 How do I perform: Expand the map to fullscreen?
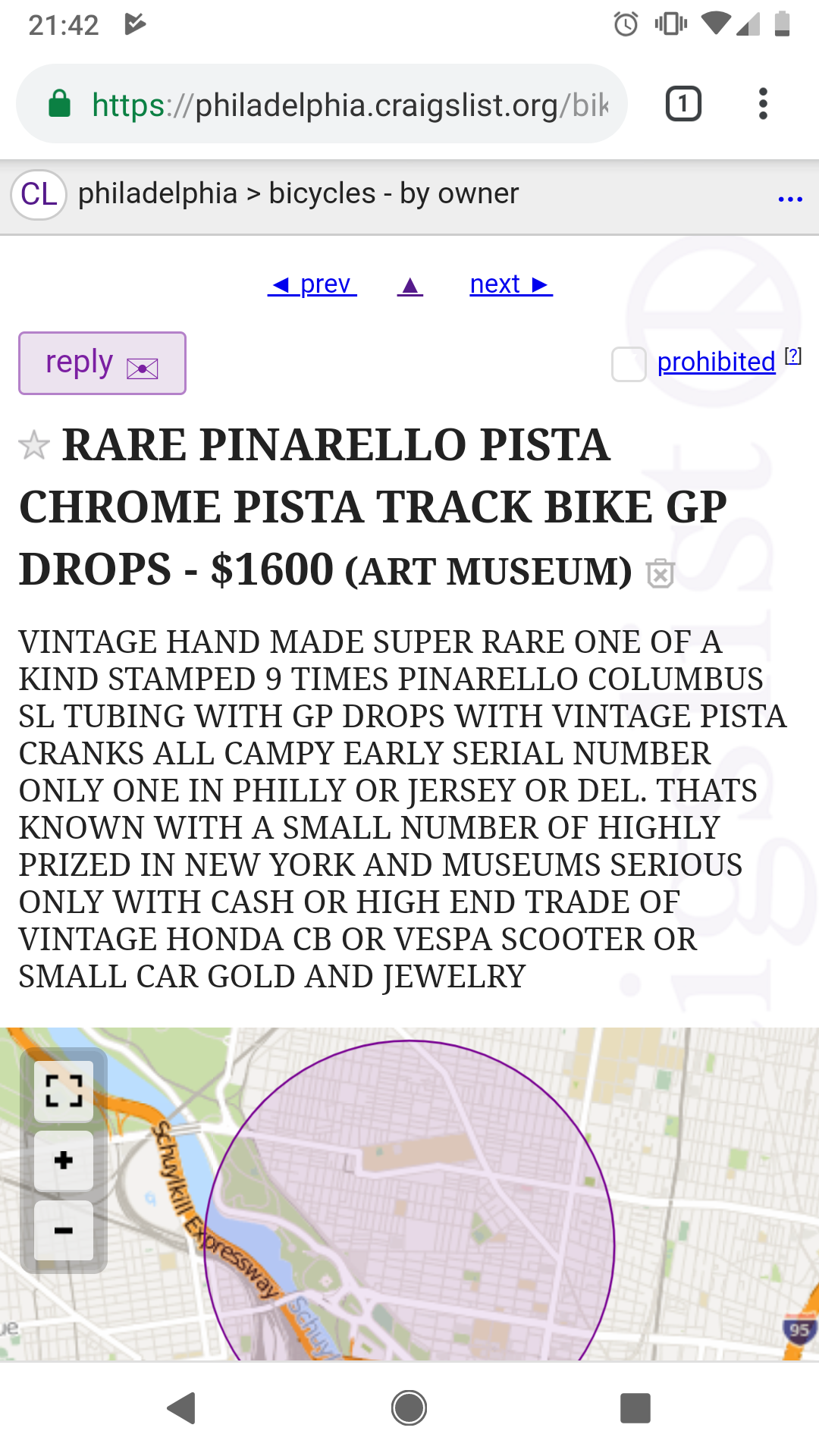click(64, 1091)
